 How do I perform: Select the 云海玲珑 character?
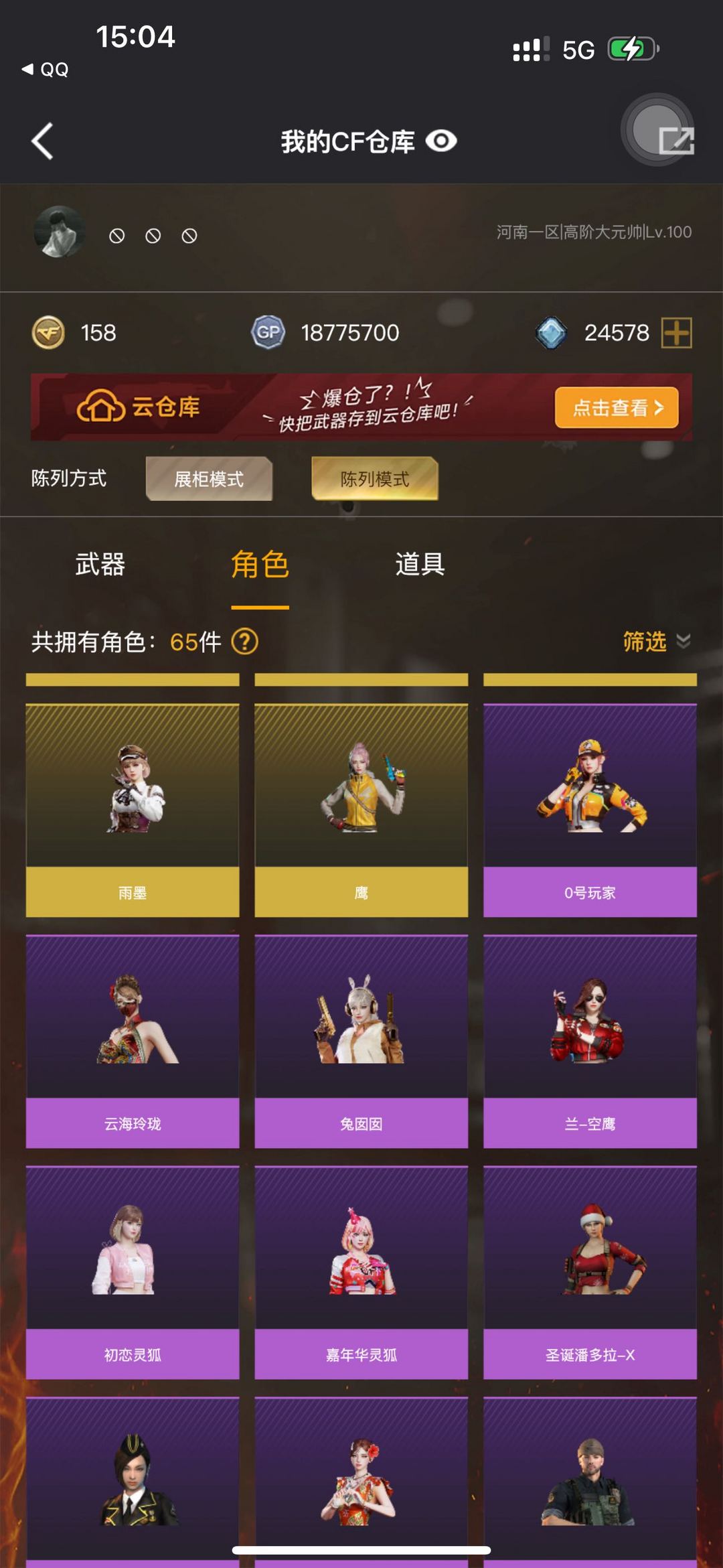tap(133, 1042)
